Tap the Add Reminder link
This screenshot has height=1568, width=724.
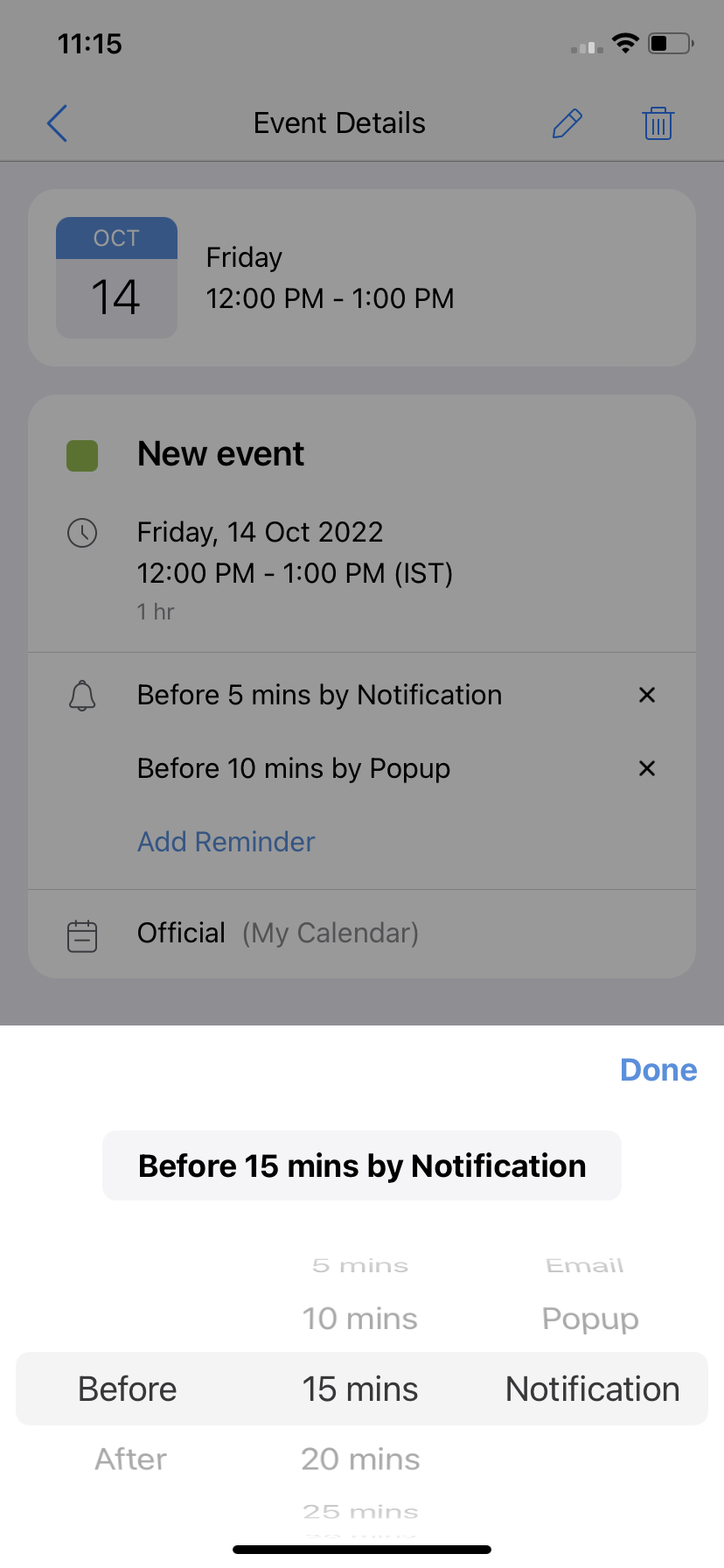pos(226,842)
